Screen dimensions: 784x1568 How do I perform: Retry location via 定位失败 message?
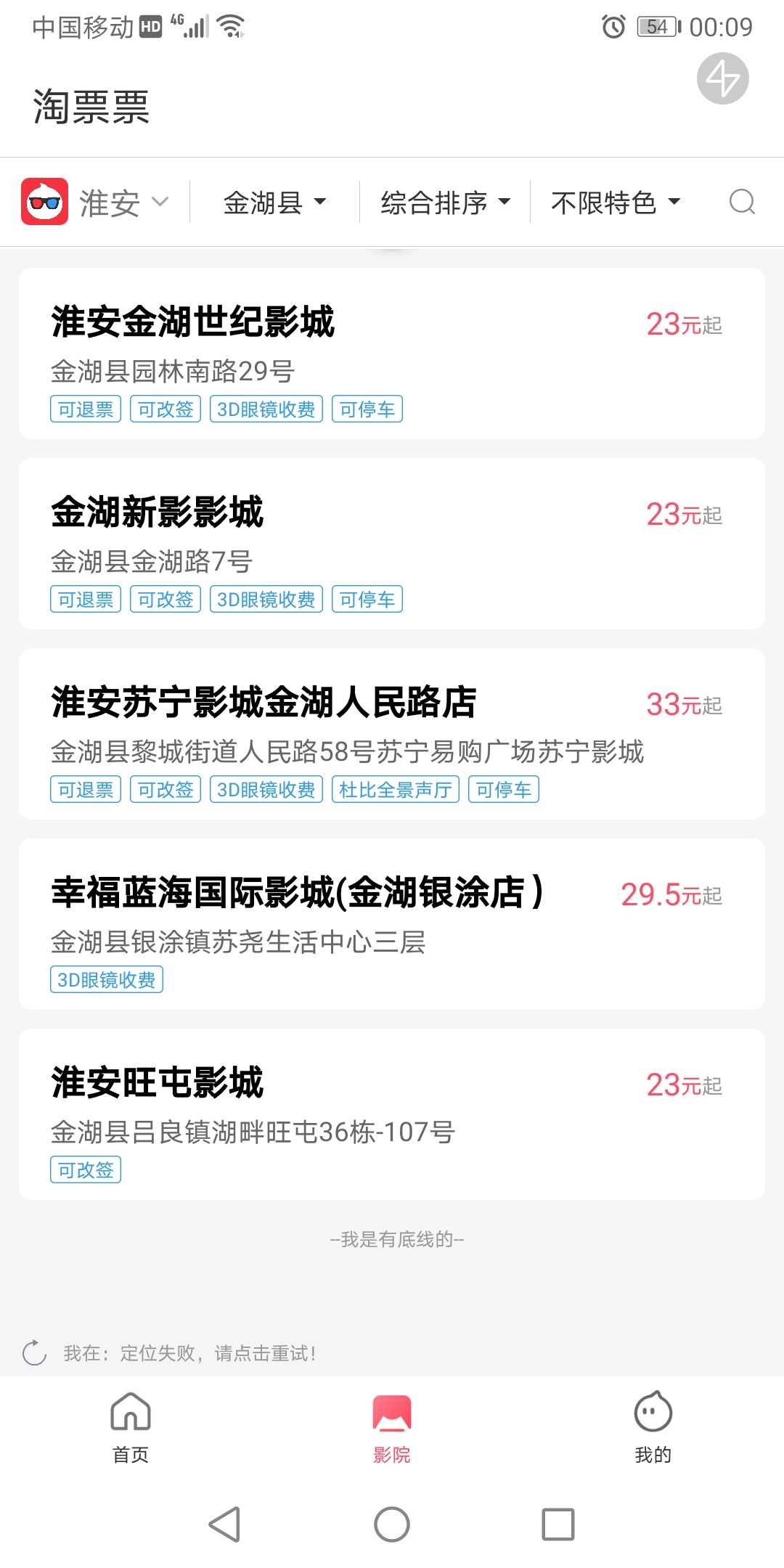(170, 1353)
